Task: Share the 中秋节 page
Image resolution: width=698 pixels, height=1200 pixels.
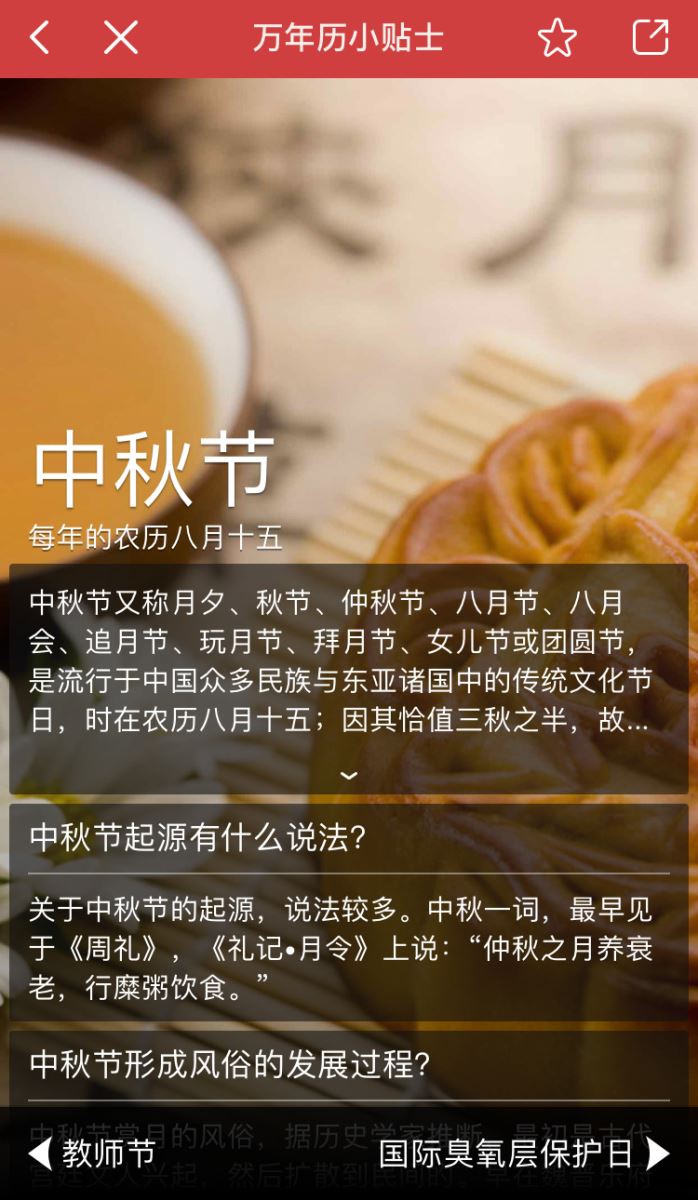Action: pyautogui.click(x=650, y=38)
